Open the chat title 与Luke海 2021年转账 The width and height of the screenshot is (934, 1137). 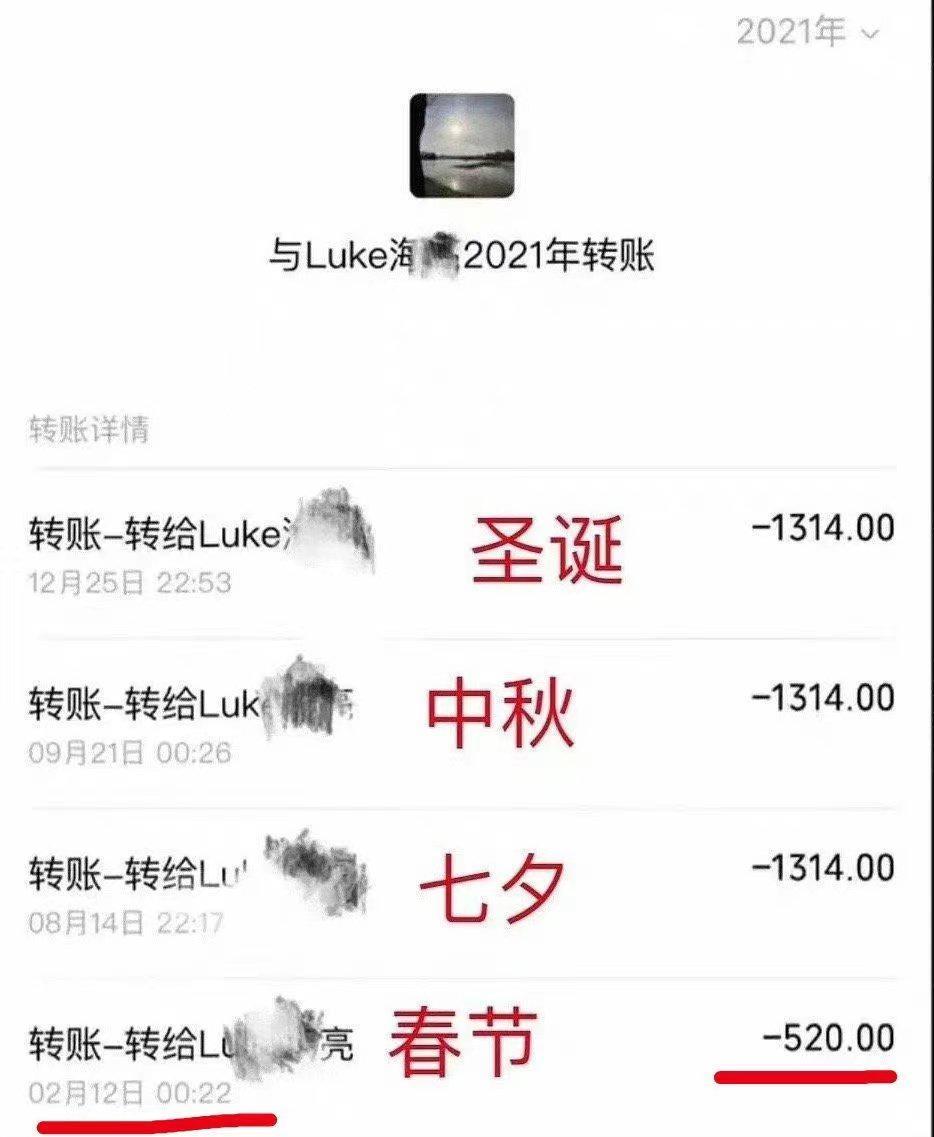(x=464, y=256)
